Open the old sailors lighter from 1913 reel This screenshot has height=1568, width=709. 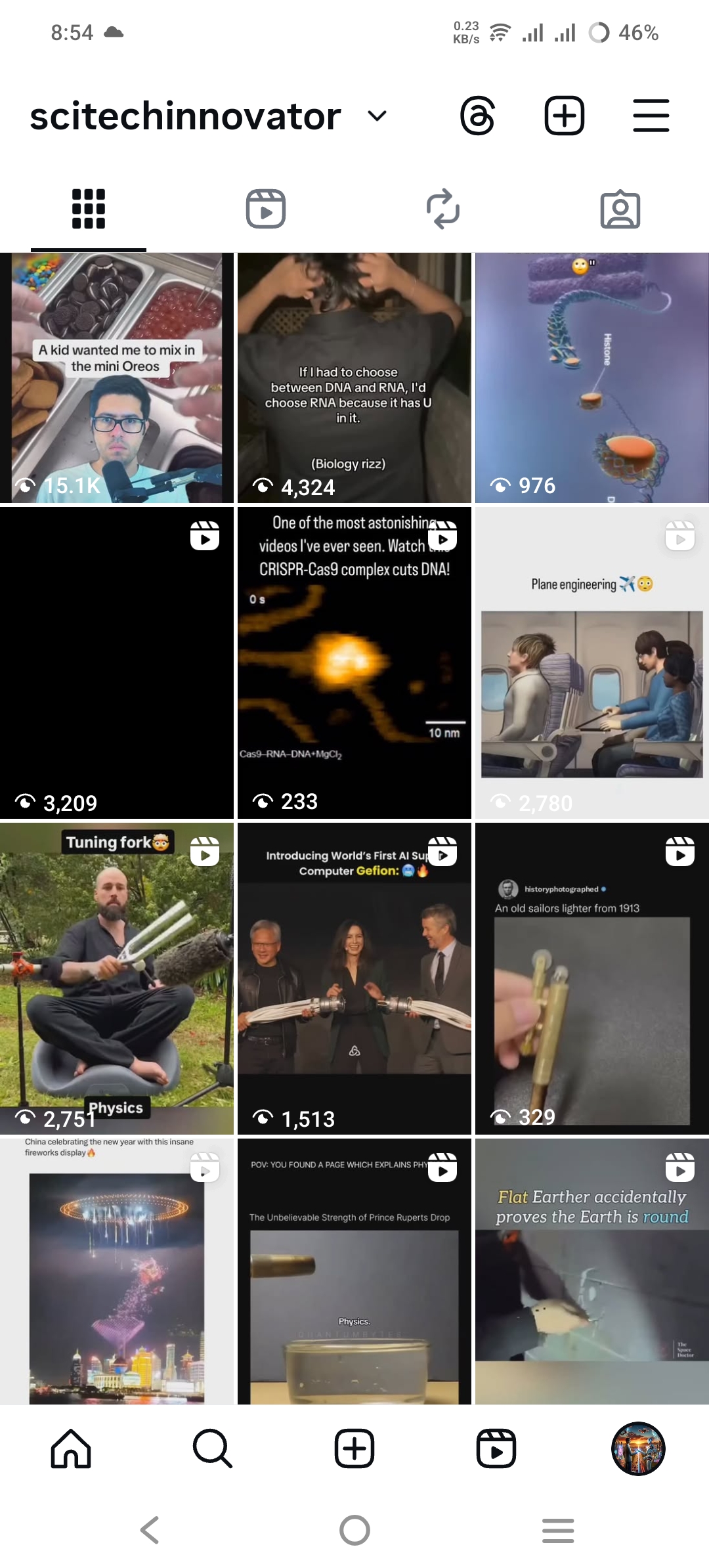tap(591, 978)
